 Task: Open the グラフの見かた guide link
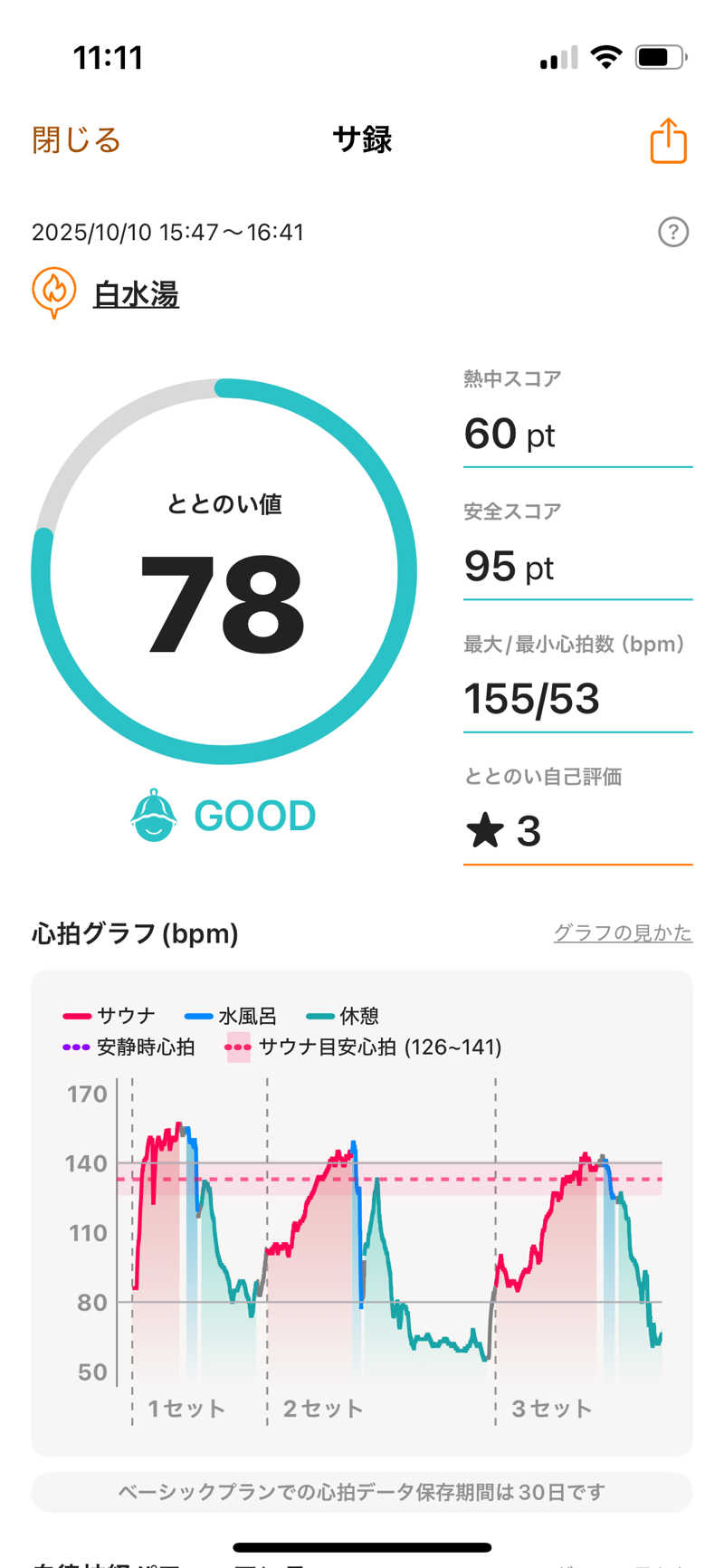tap(623, 932)
